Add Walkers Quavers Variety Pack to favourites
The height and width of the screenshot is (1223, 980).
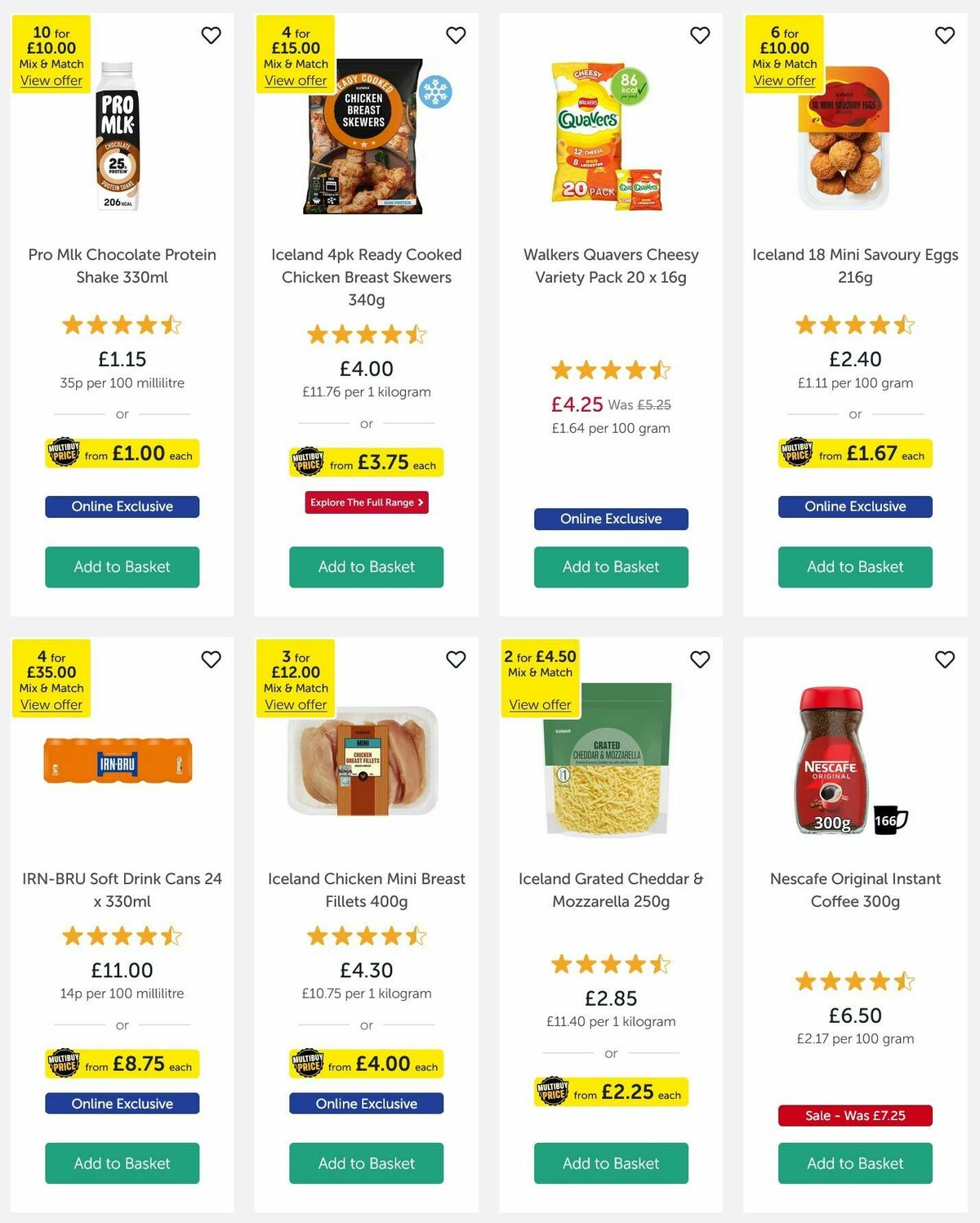699,35
